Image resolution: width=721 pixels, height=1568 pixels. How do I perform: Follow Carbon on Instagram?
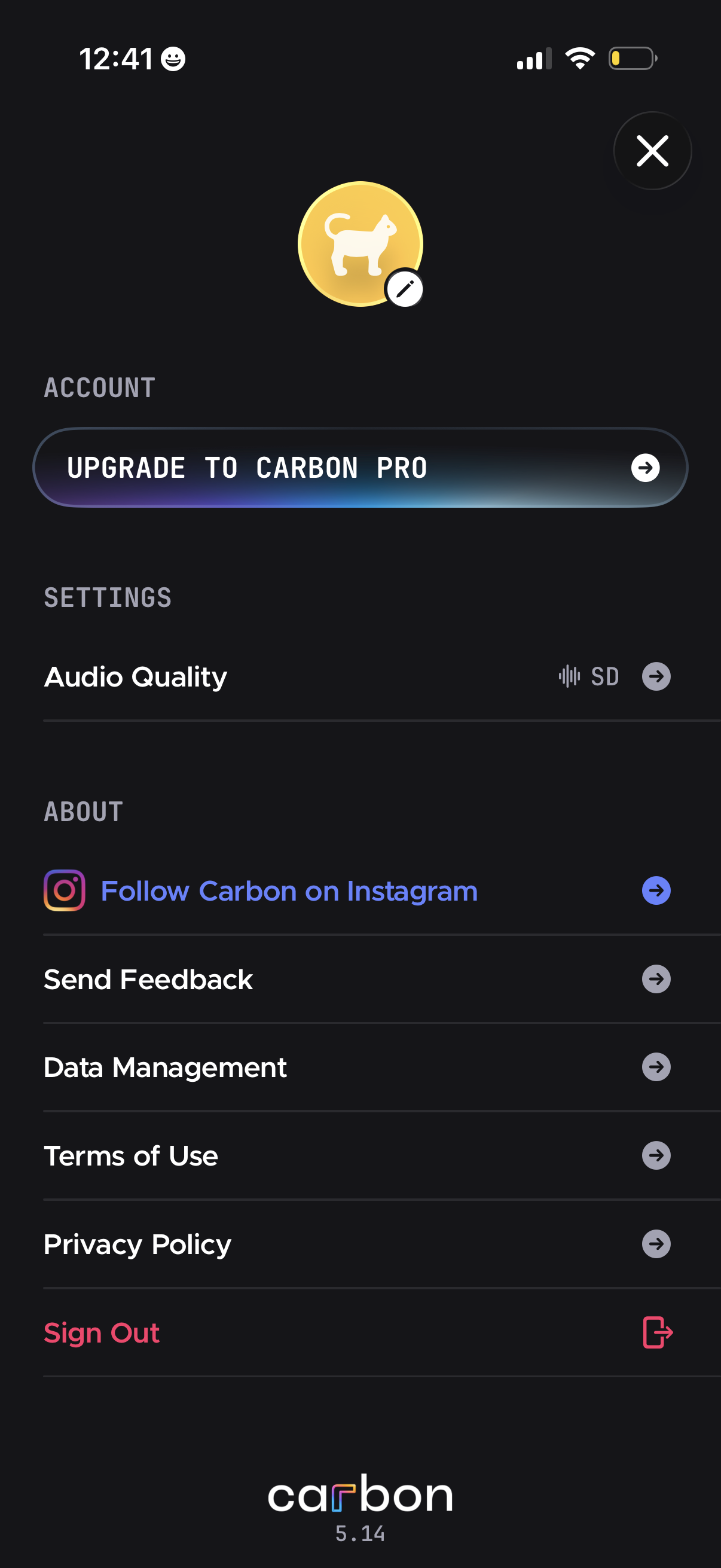coord(289,890)
